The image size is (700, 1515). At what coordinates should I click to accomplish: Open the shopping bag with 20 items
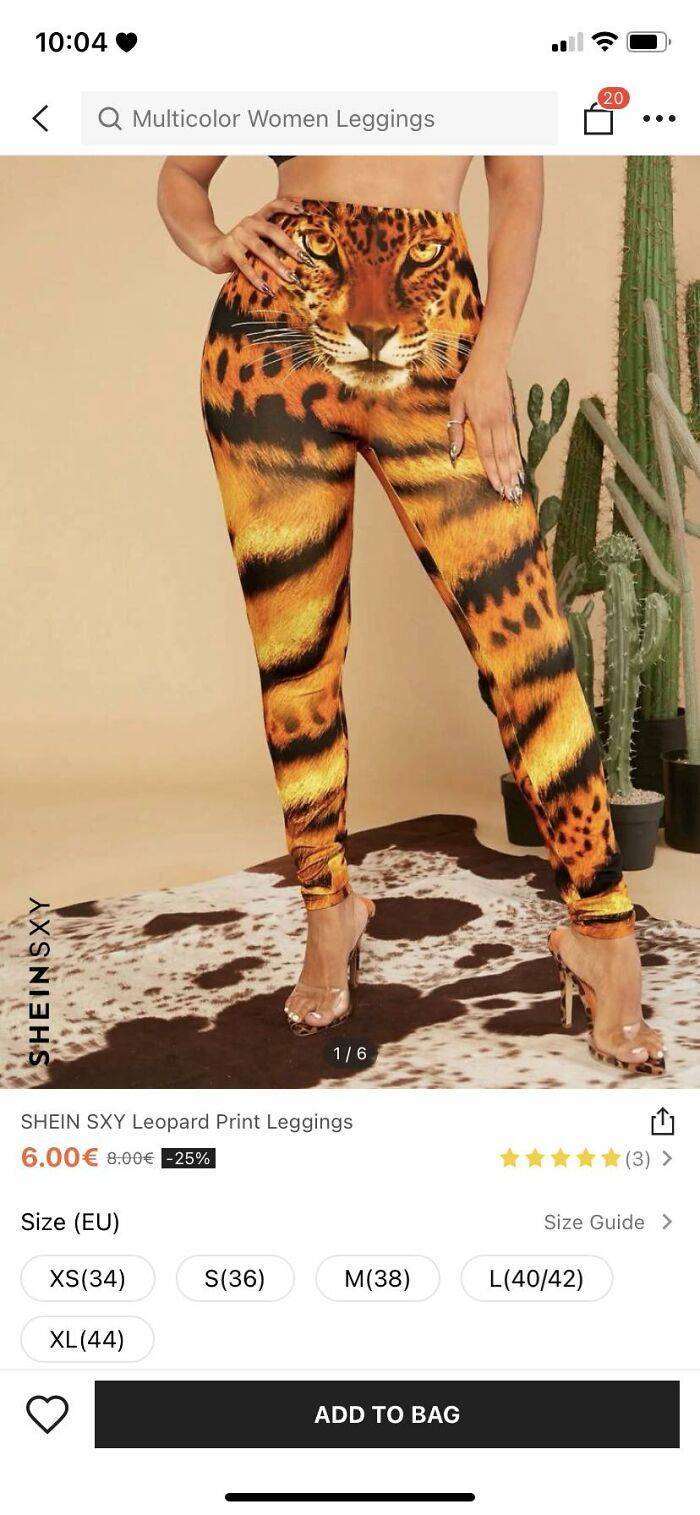(x=599, y=117)
